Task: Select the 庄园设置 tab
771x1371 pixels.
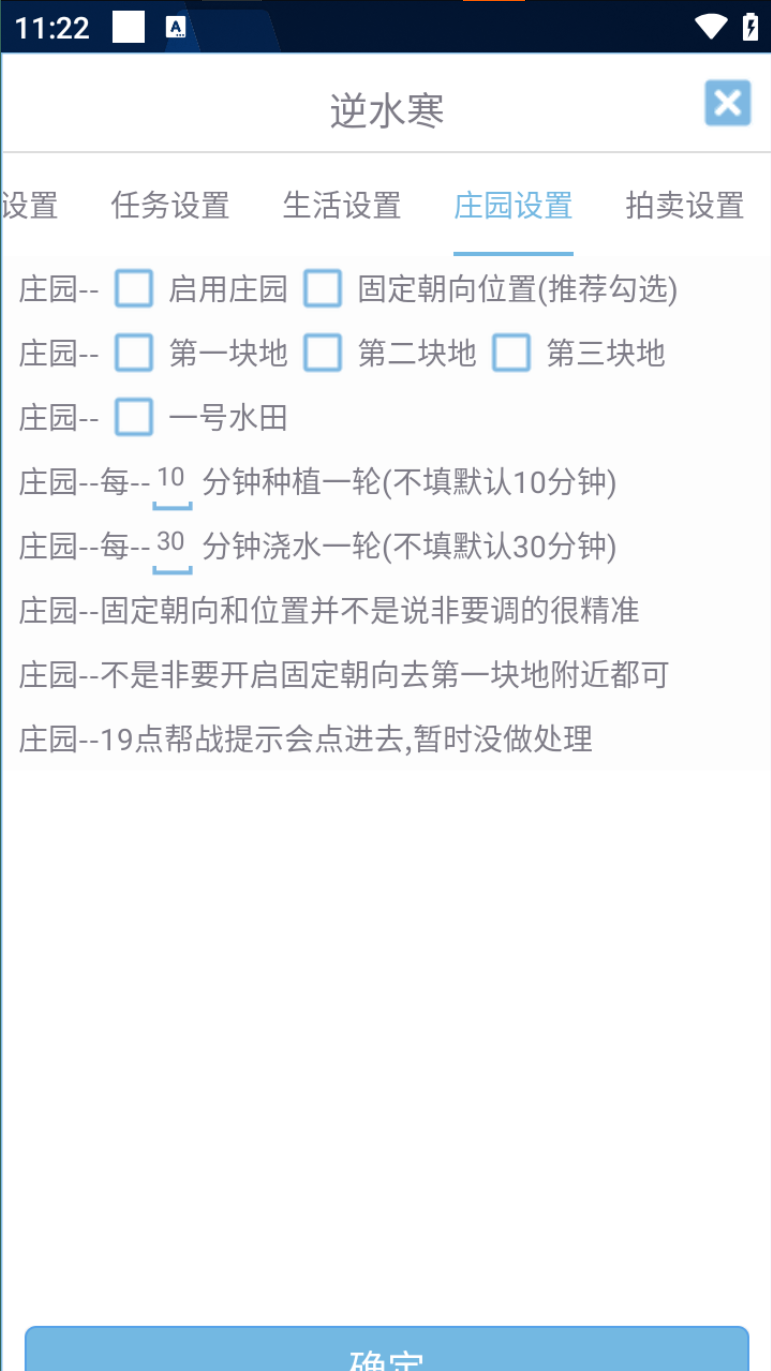Action: (x=513, y=206)
